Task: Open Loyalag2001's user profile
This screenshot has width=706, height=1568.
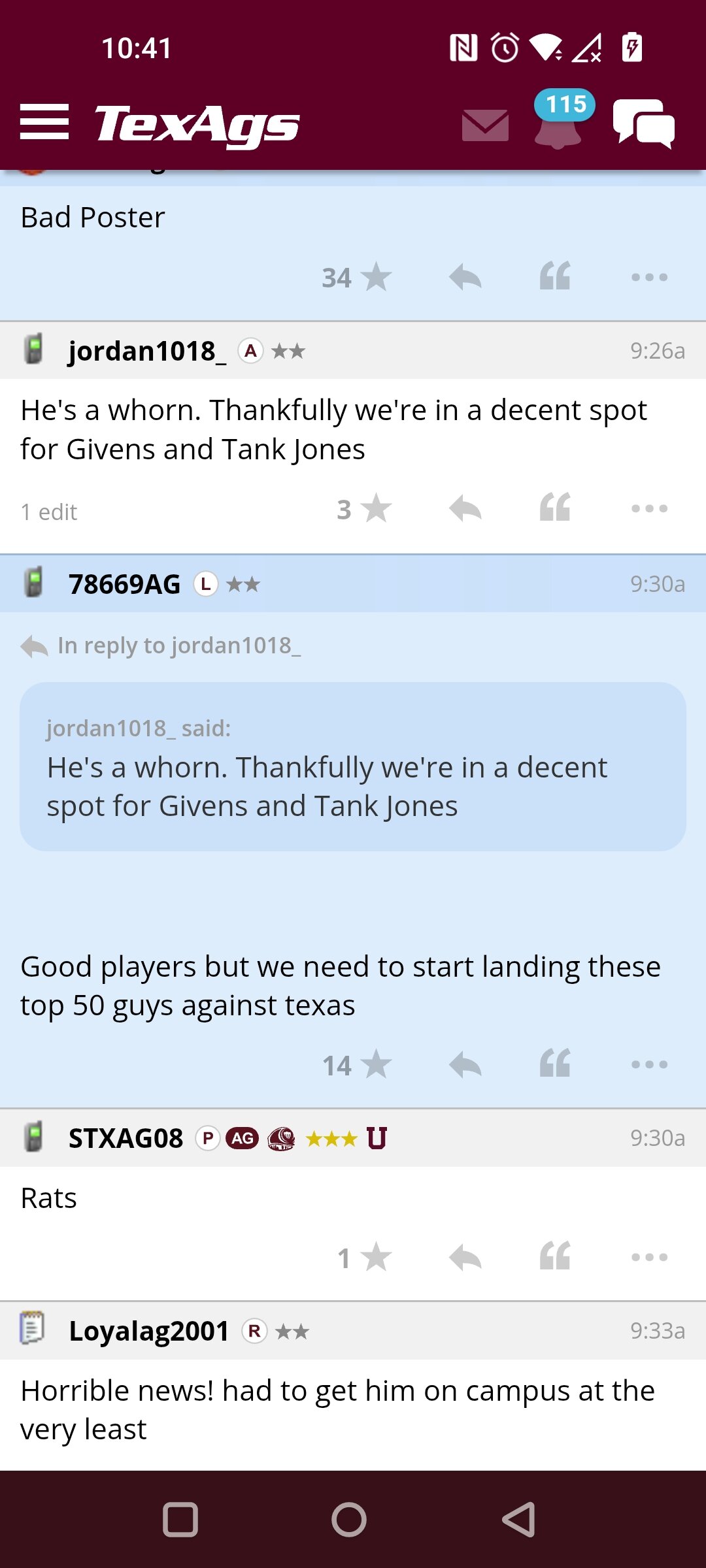Action: 149,1331
